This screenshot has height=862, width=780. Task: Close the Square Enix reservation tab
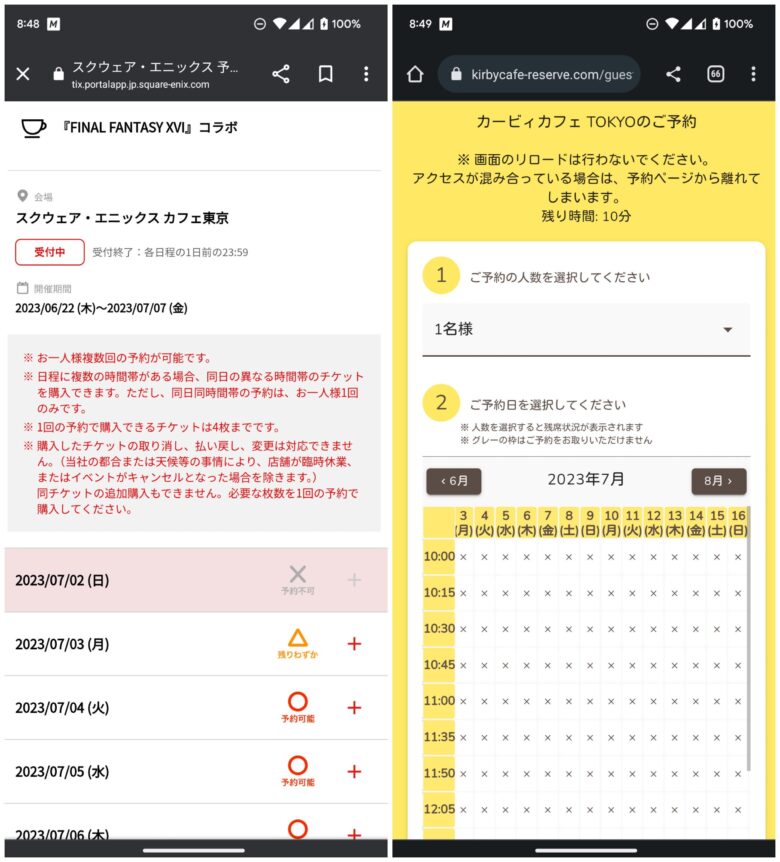tap(23, 74)
